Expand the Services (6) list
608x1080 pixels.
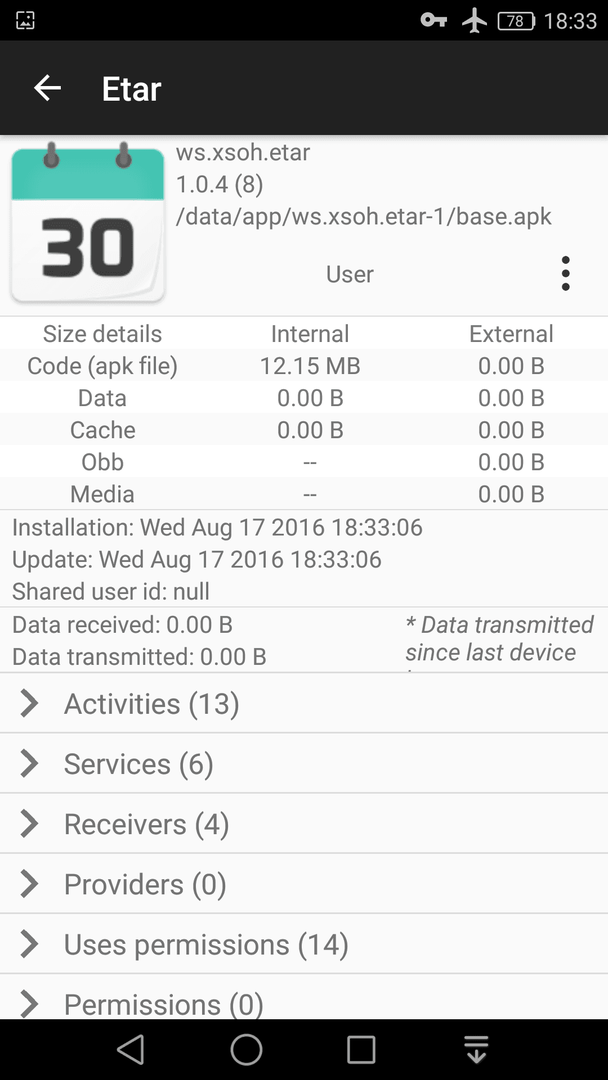point(304,763)
